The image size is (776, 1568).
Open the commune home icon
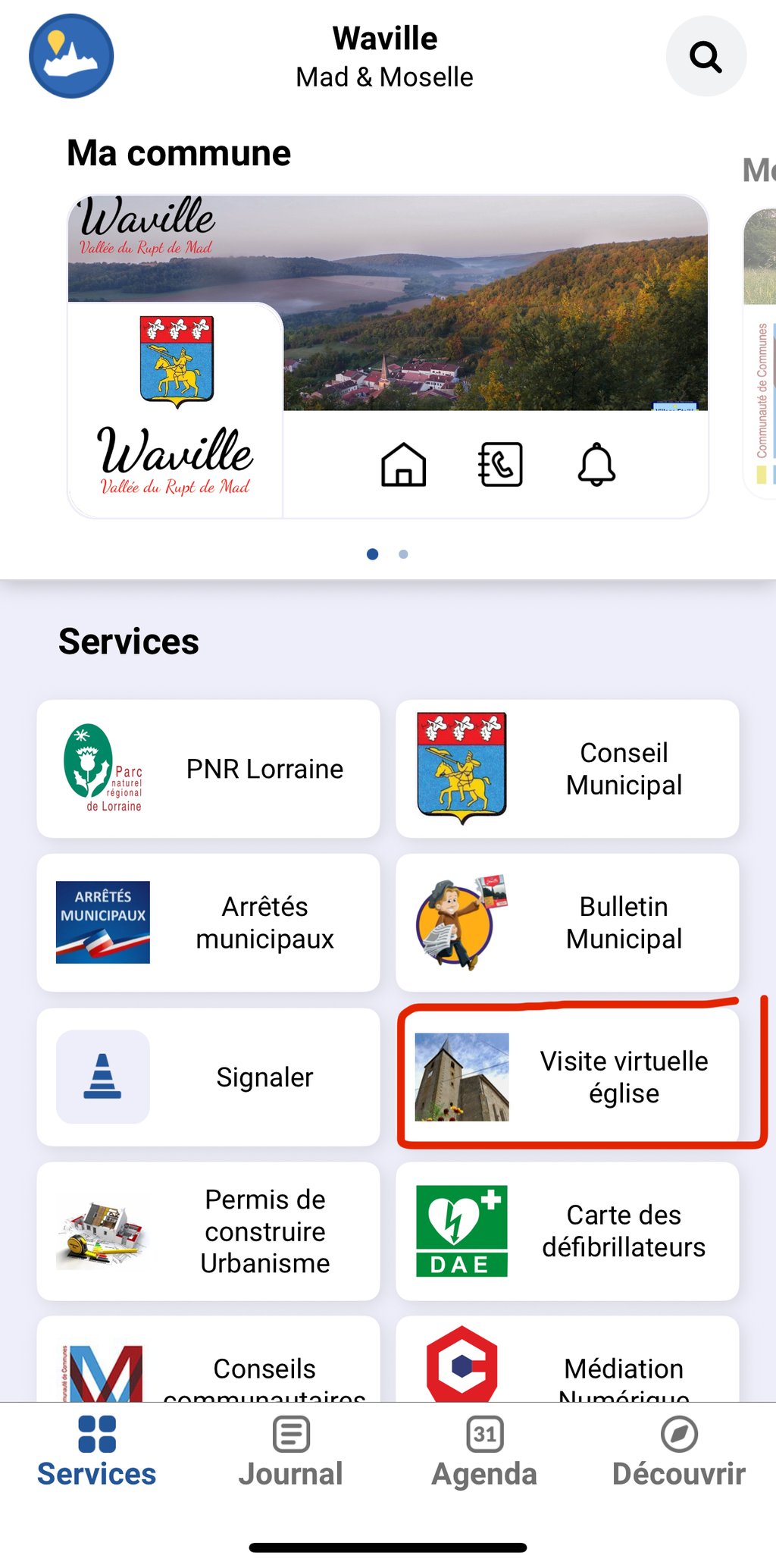[x=403, y=464]
